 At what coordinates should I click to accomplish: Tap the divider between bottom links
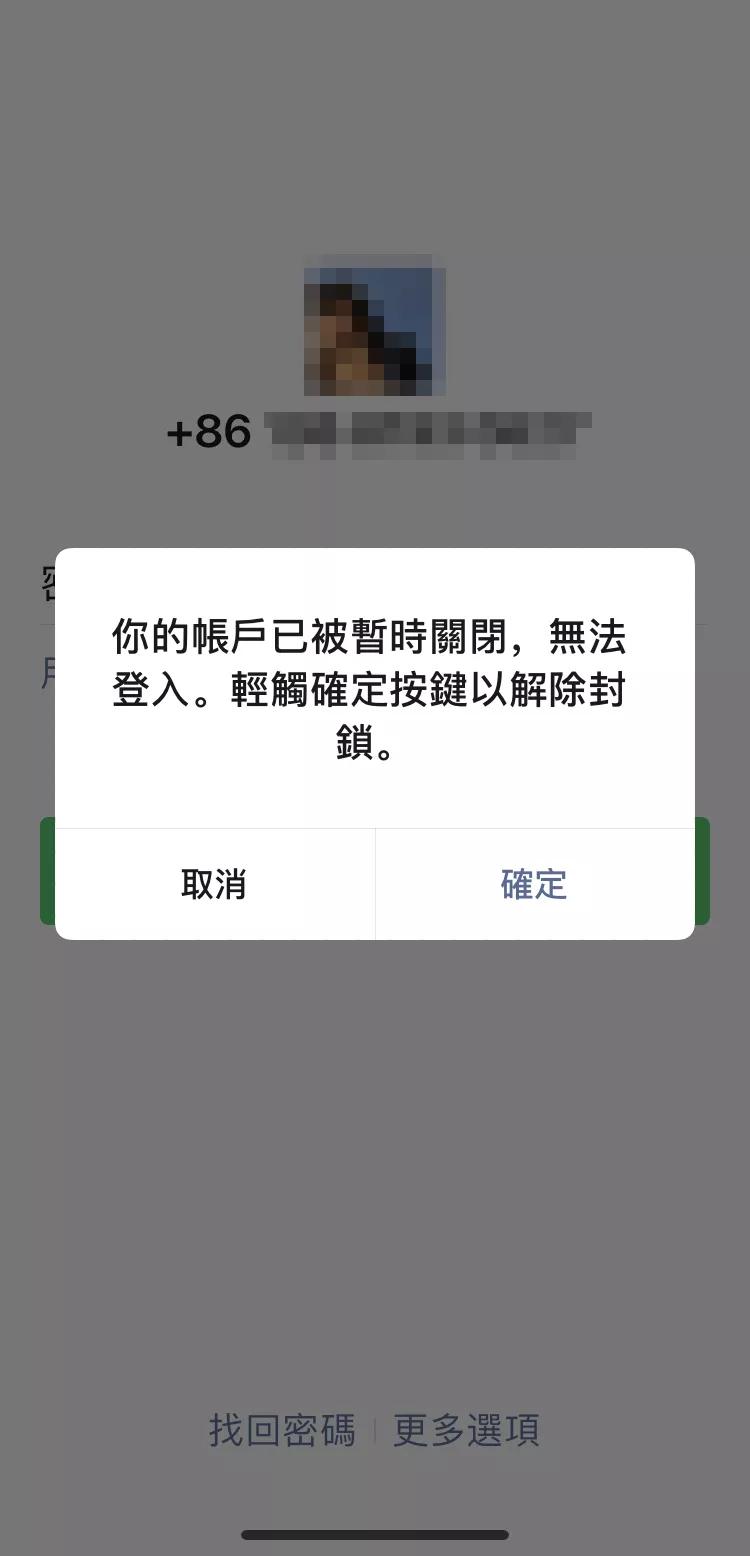pos(376,1432)
